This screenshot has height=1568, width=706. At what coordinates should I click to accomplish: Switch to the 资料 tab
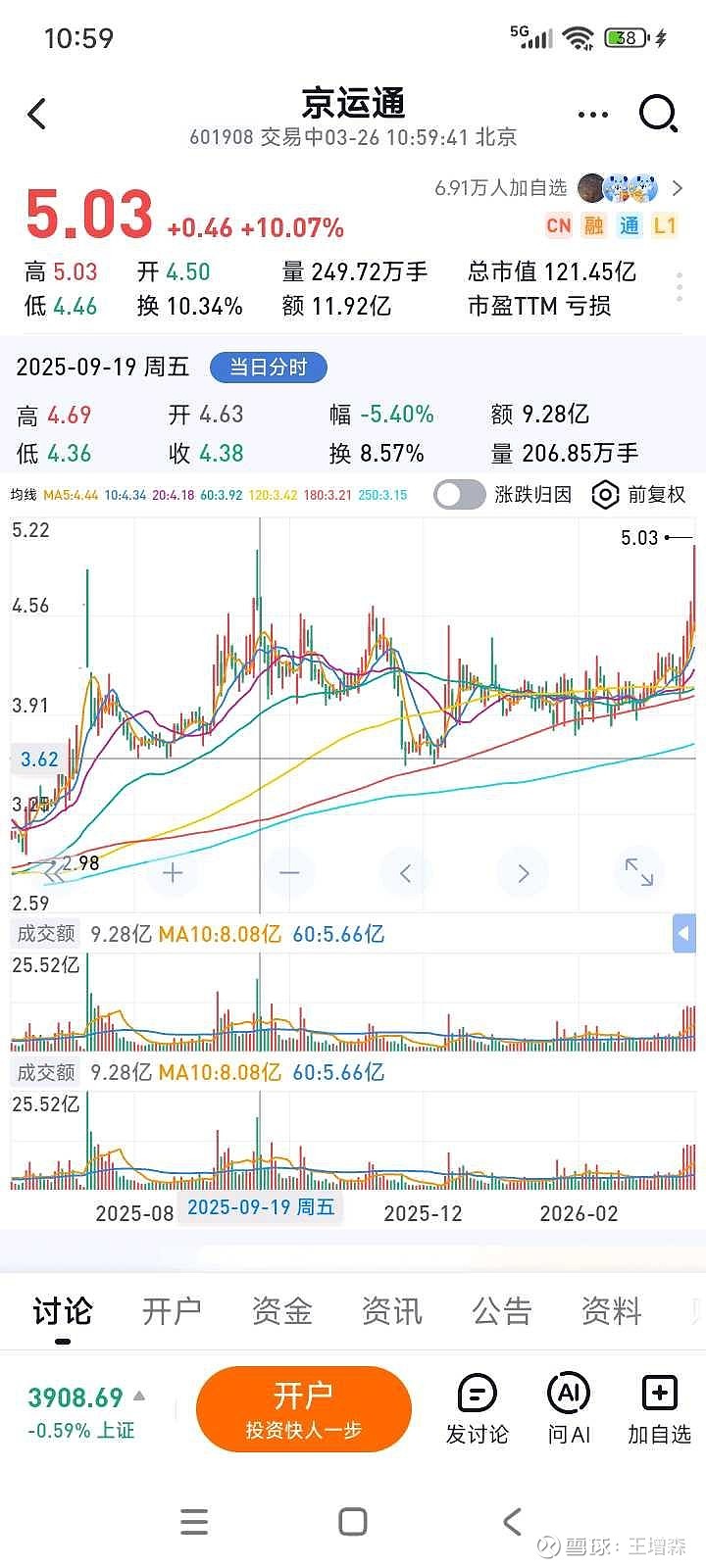(x=611, y=1311)
